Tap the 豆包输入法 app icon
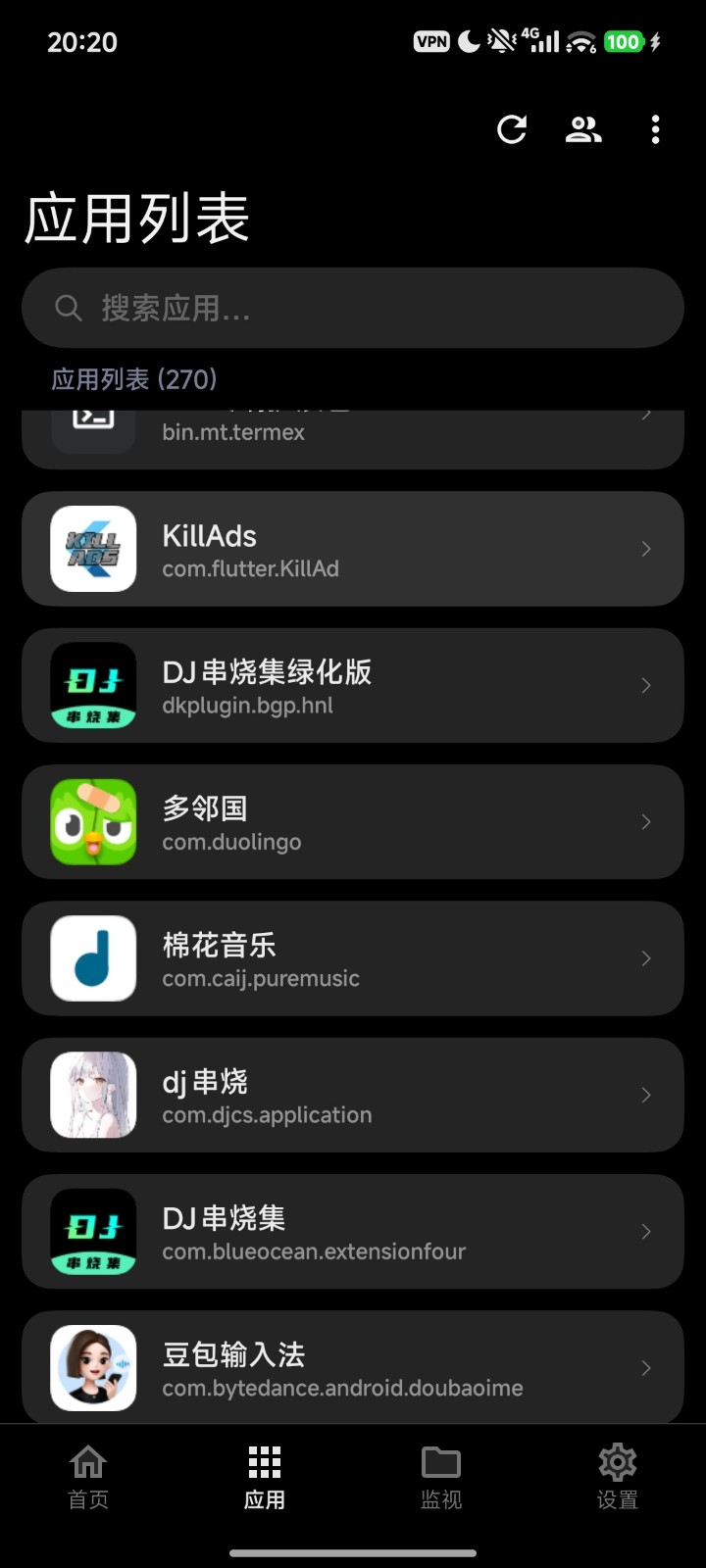This screenshot has width=706, height=1568. coord(93,1367)
